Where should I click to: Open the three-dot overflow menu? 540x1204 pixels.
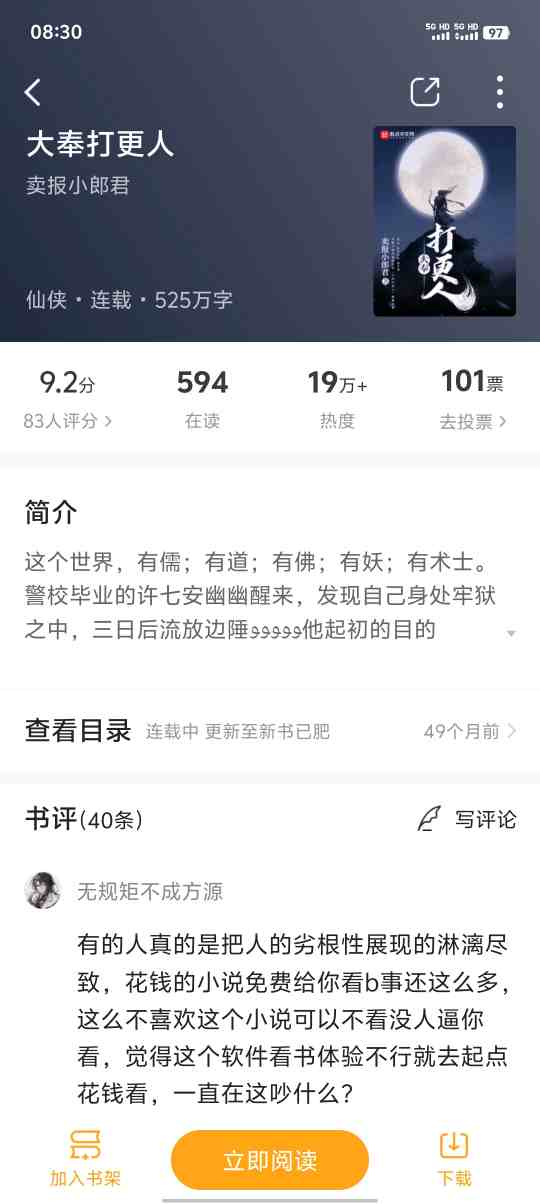coord(499,92)
